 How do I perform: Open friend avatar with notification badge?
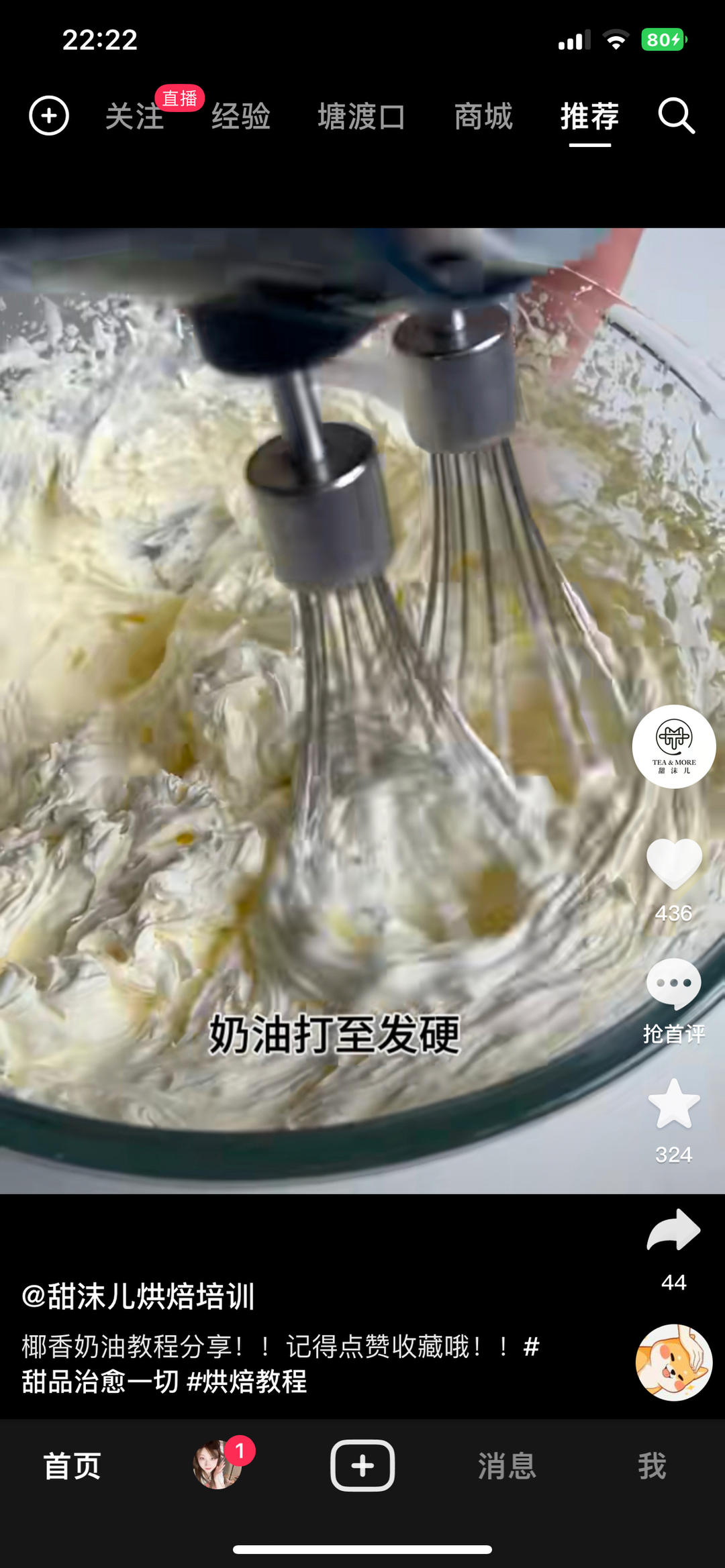(x=216, y=1466)
